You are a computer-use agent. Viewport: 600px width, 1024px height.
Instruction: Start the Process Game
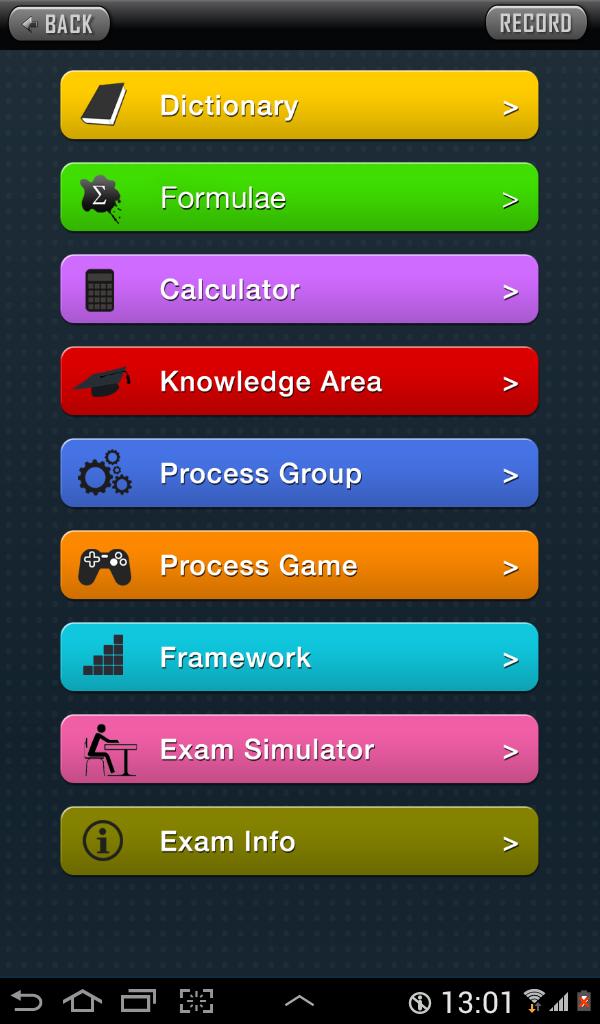tap(299, 565)
